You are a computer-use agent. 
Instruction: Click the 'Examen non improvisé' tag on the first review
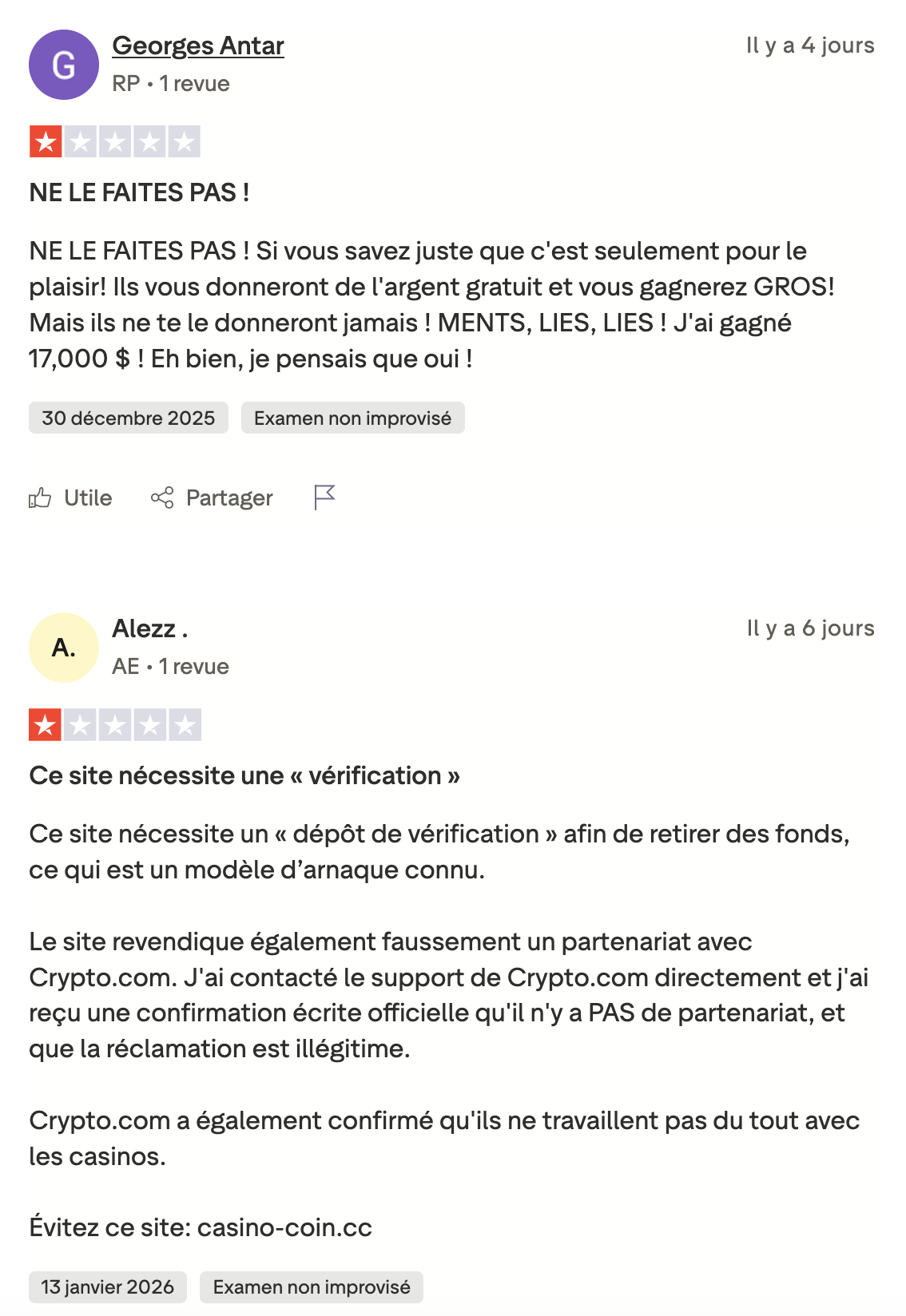[x=352, y=418]
